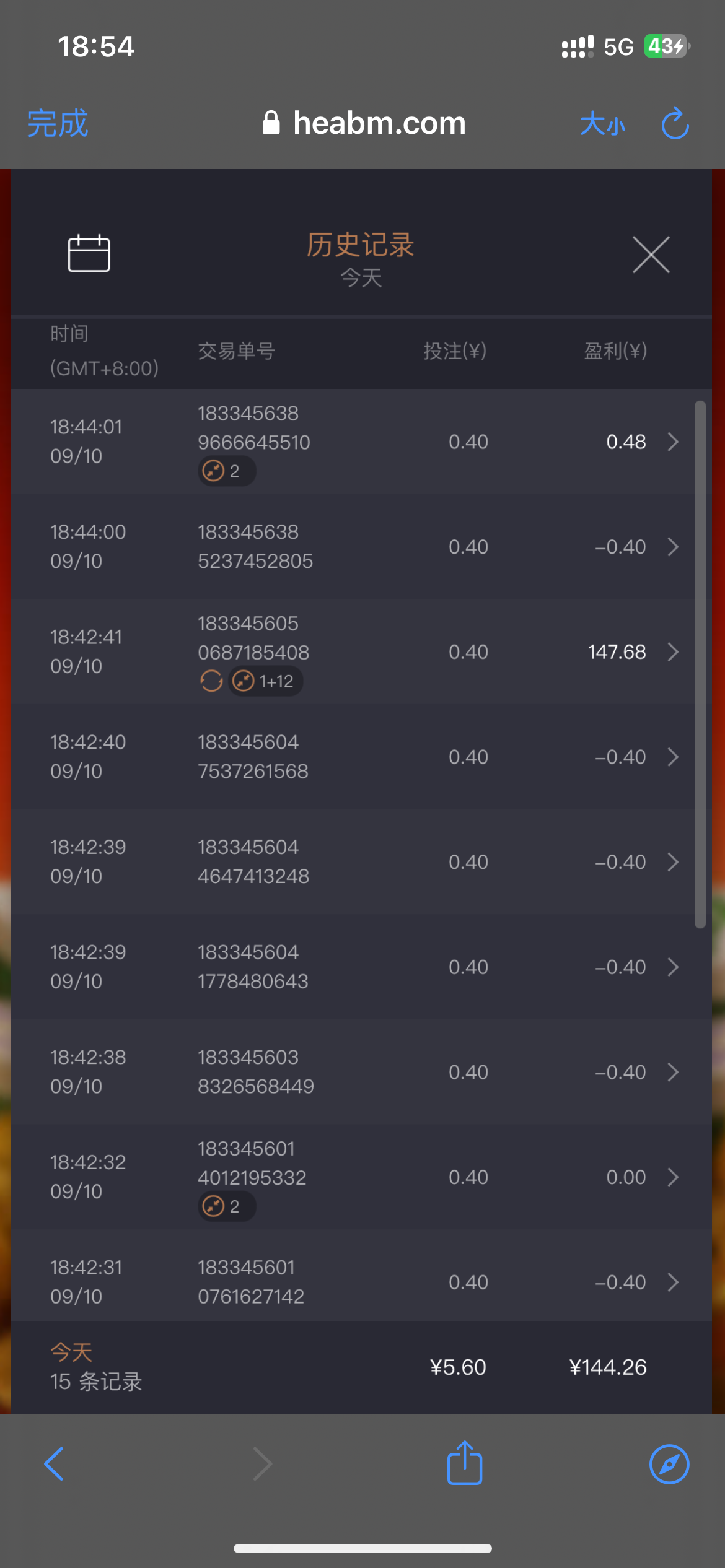The width and height of the screenshot is (725, 1568).
Task: Open the calendar date picker
Action: coord(89,253)
